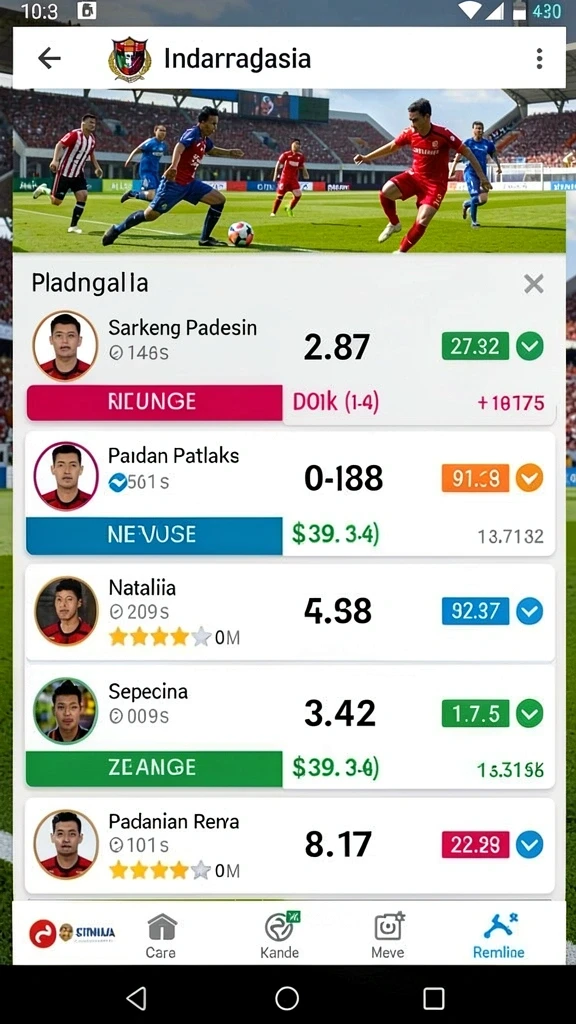Open Nataliia's player card

coord(291,612)
